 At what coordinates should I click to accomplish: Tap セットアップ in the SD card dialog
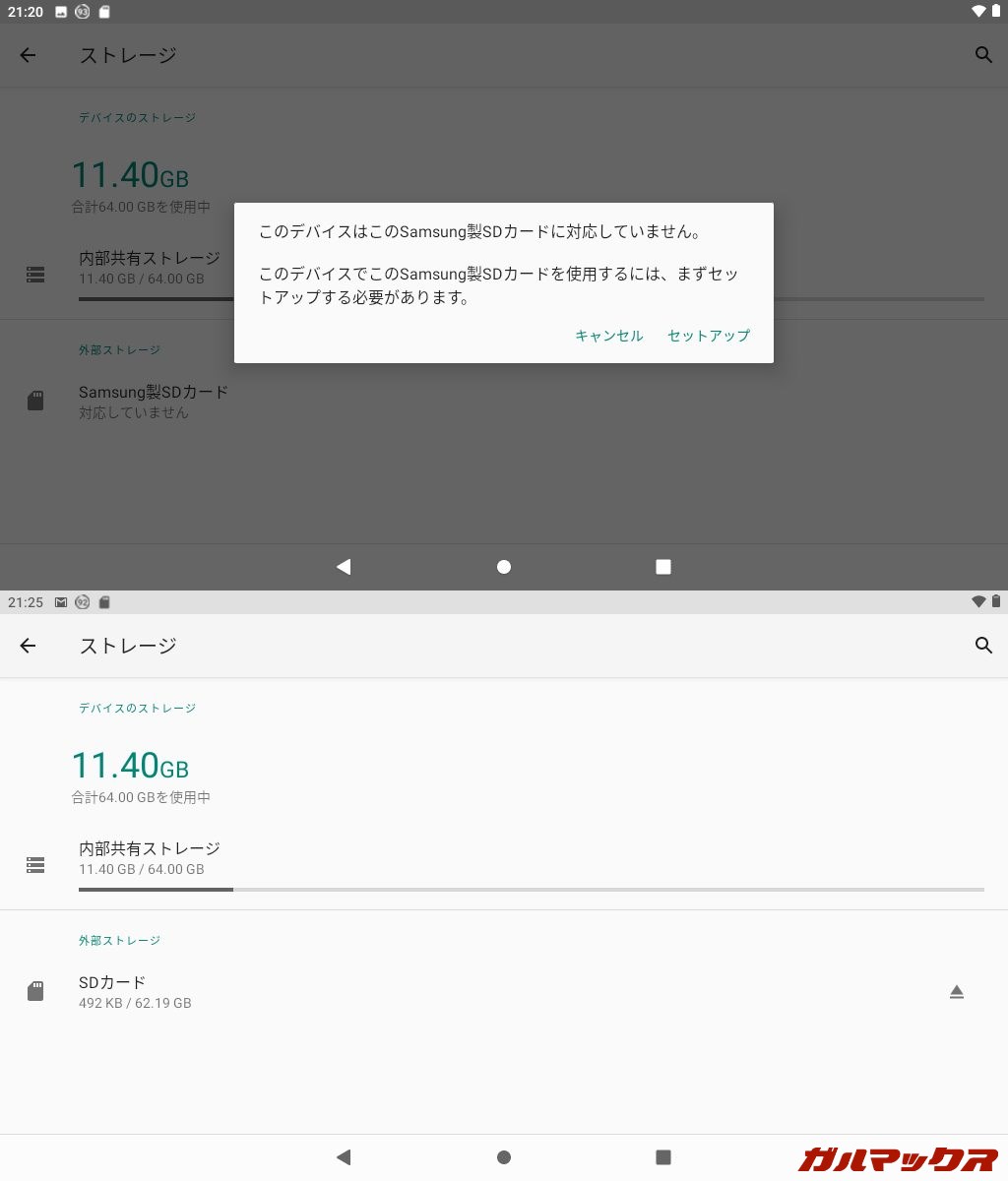pyautogui.click(x=708, y=336)
